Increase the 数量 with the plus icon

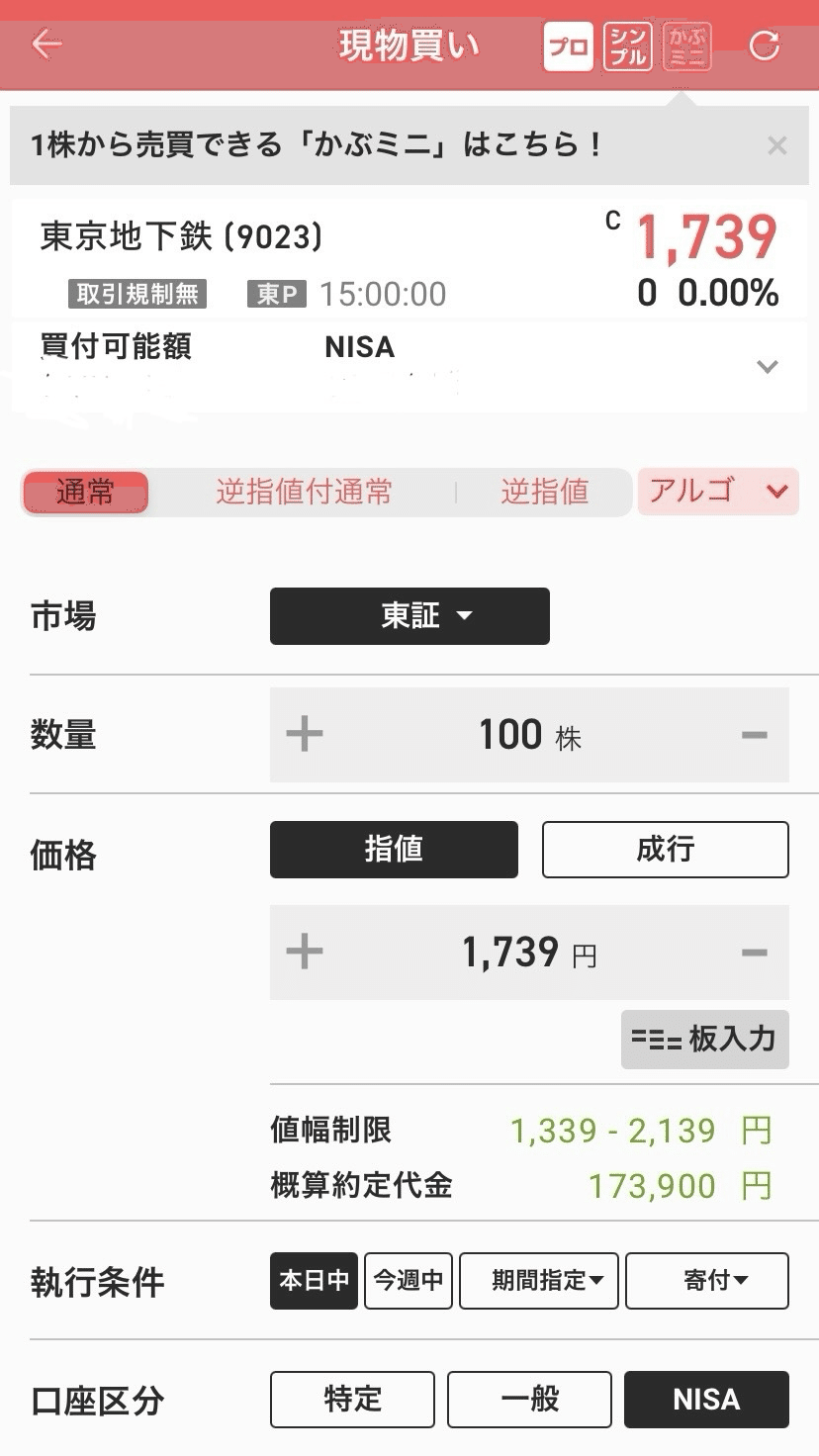(305, 734)
